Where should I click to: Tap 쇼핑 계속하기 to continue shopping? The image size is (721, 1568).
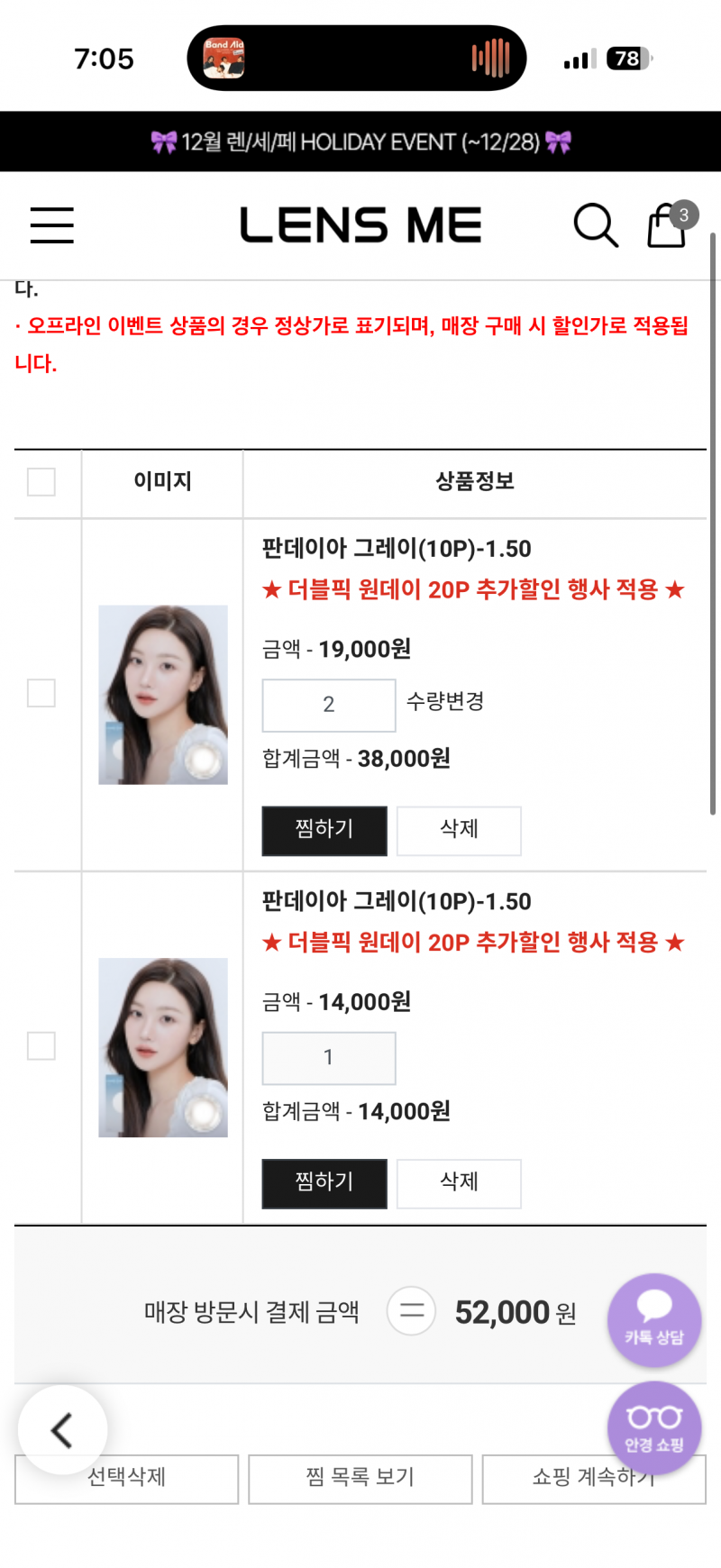(594, 1478)
